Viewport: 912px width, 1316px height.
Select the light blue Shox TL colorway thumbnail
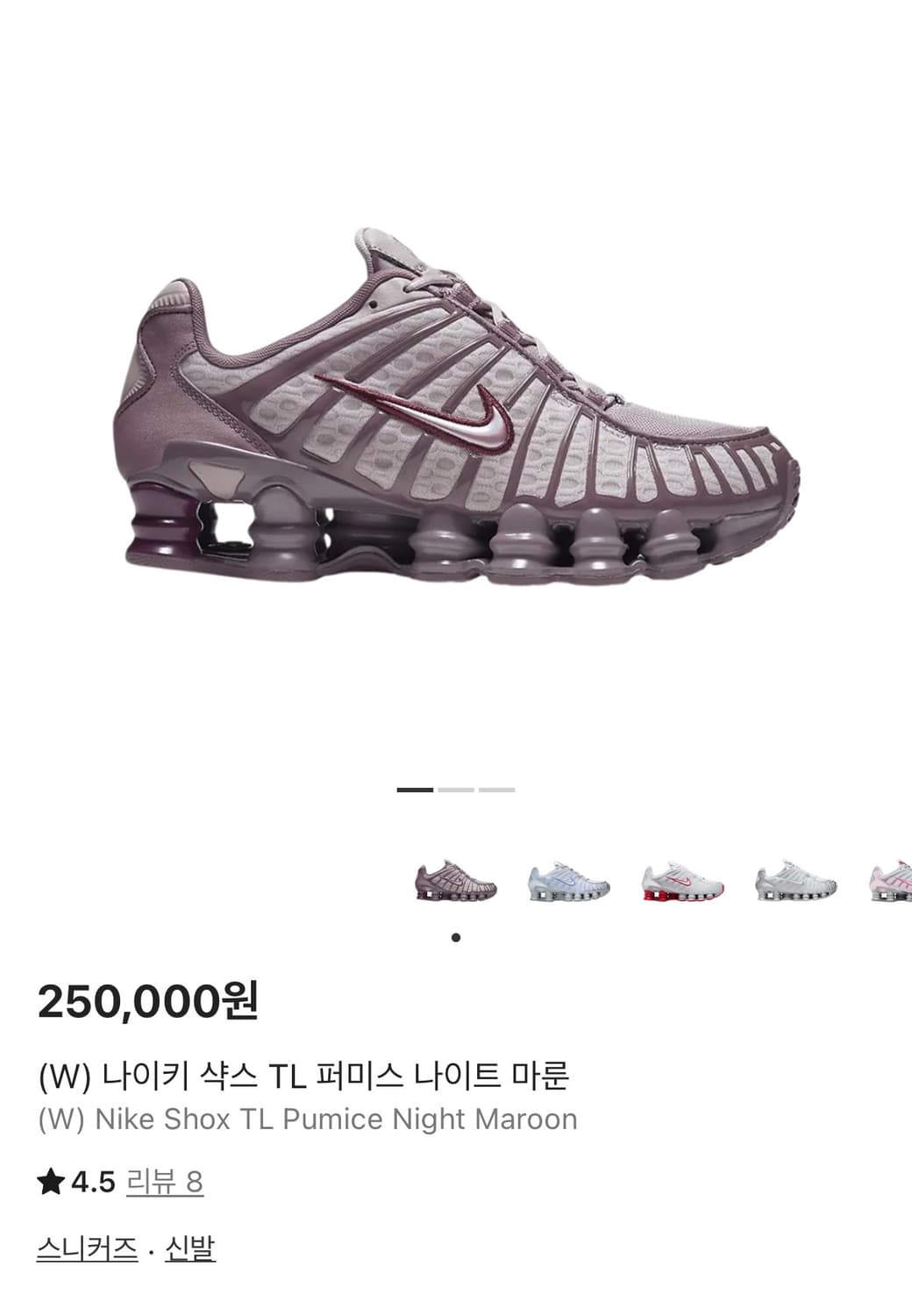(570, 882)
